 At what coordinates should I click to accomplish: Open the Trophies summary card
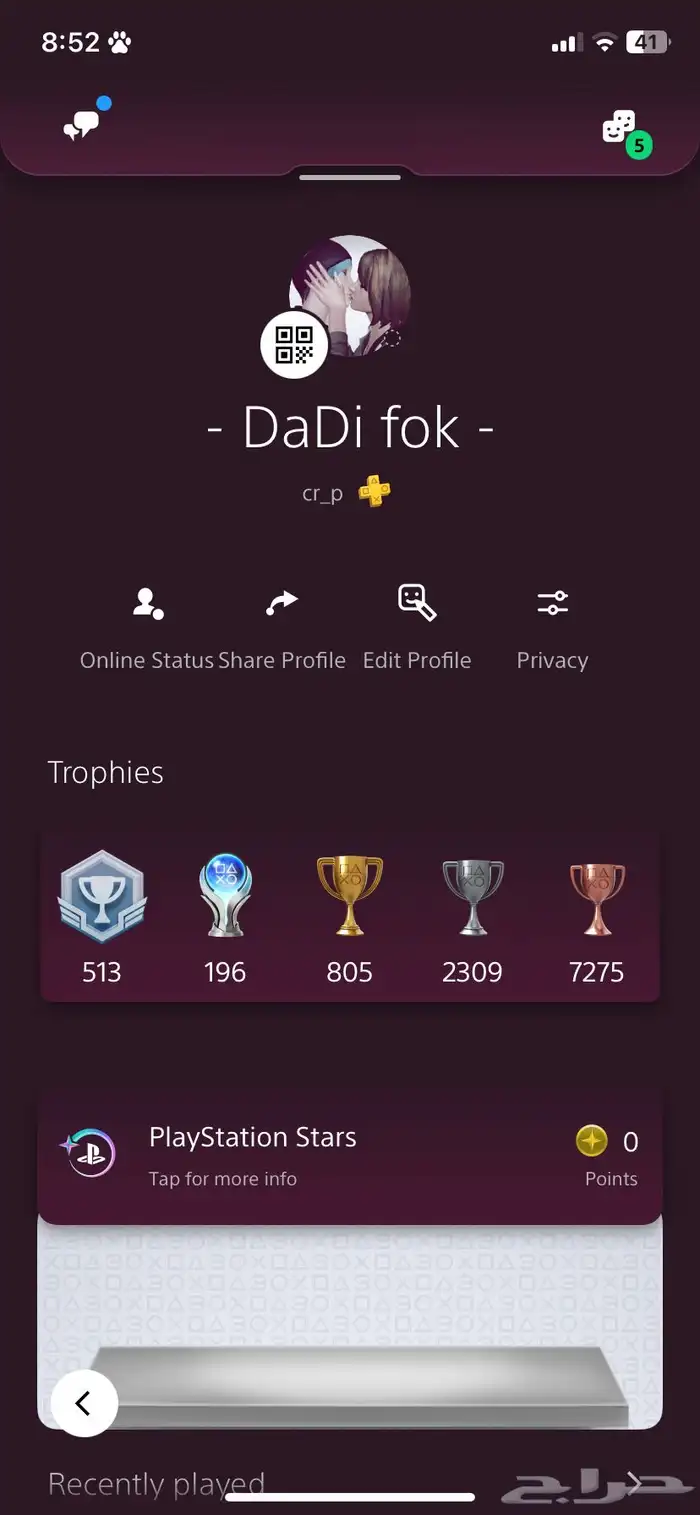[350, 915]
